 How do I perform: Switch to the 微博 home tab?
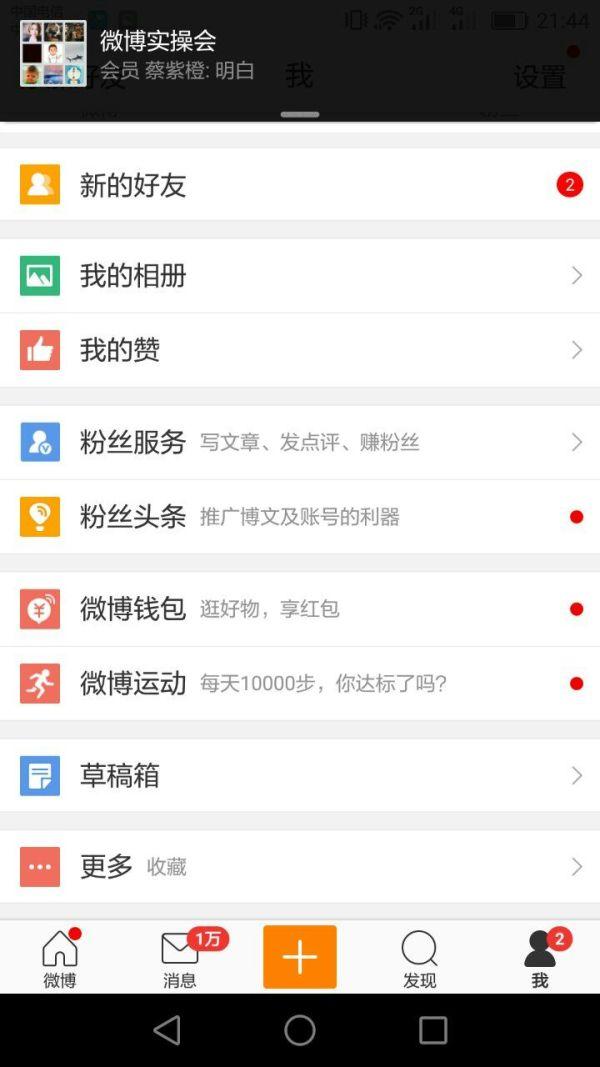(60, 958)
